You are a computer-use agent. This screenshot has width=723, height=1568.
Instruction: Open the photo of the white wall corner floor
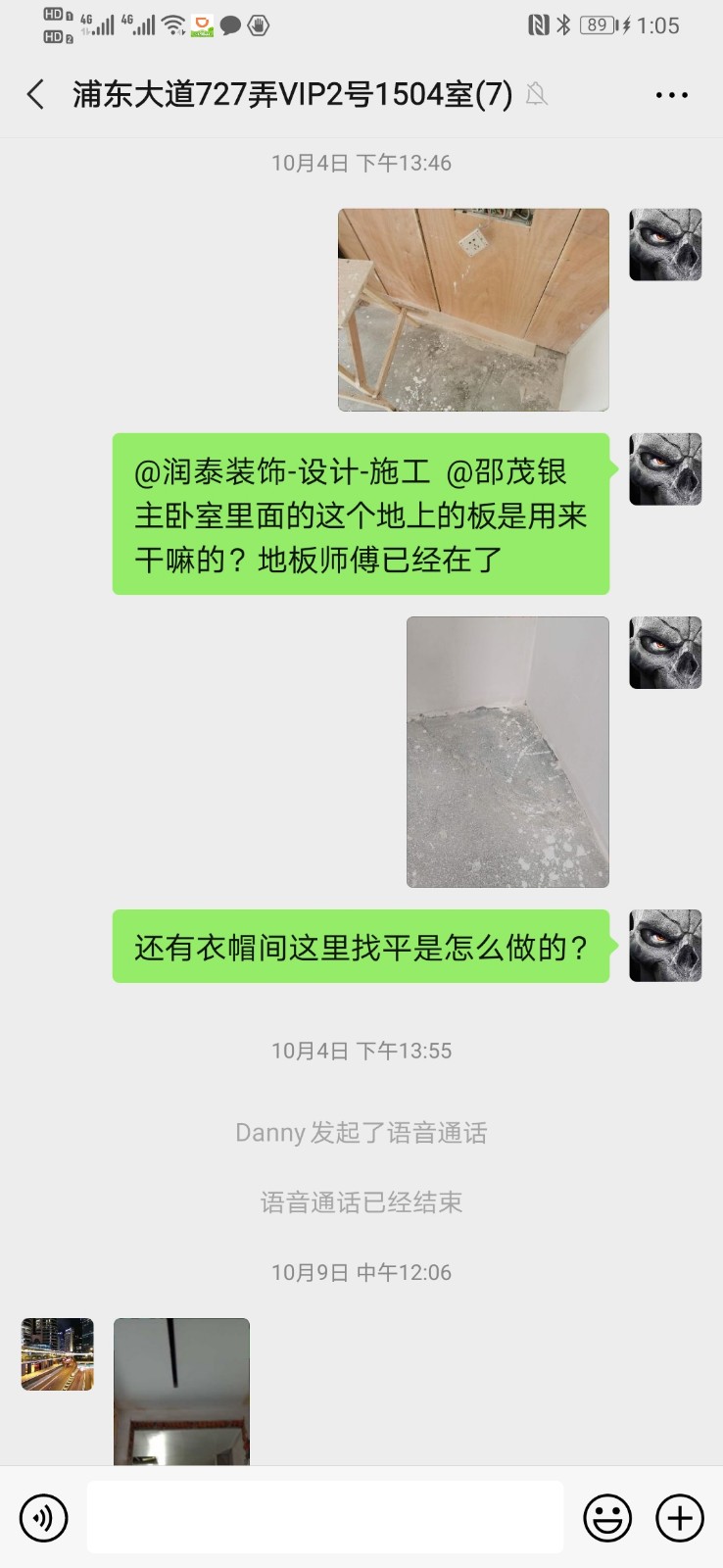click(507, 752)
